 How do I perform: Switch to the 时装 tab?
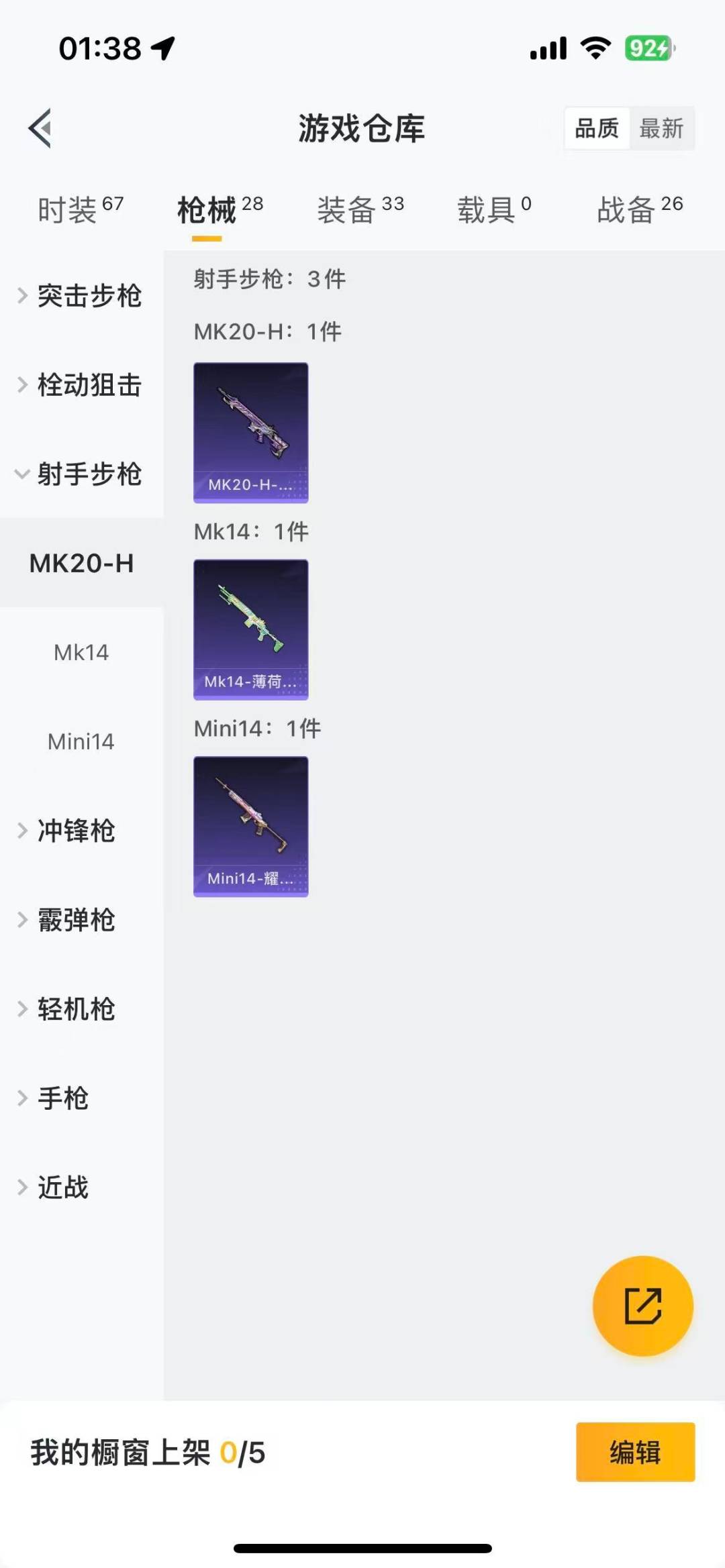coord(80,210)
